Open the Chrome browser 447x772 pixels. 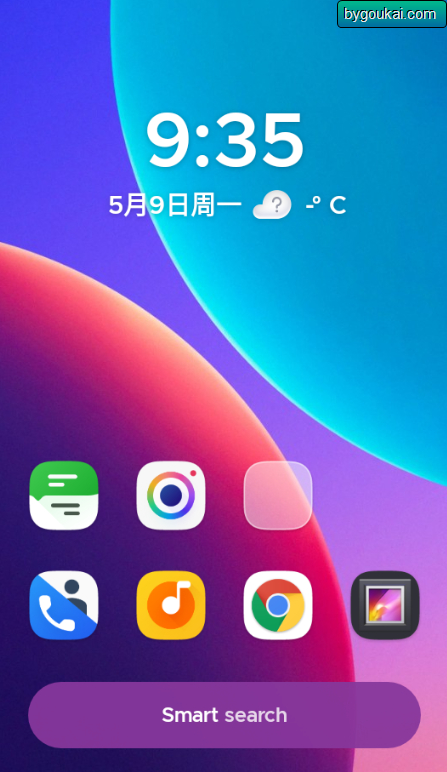[278, 605]
